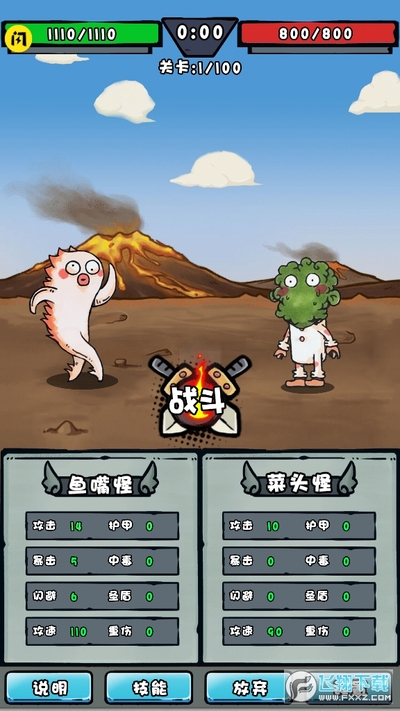
Task: Start the fight with the 战斗 button
Action: coord(200,397)
